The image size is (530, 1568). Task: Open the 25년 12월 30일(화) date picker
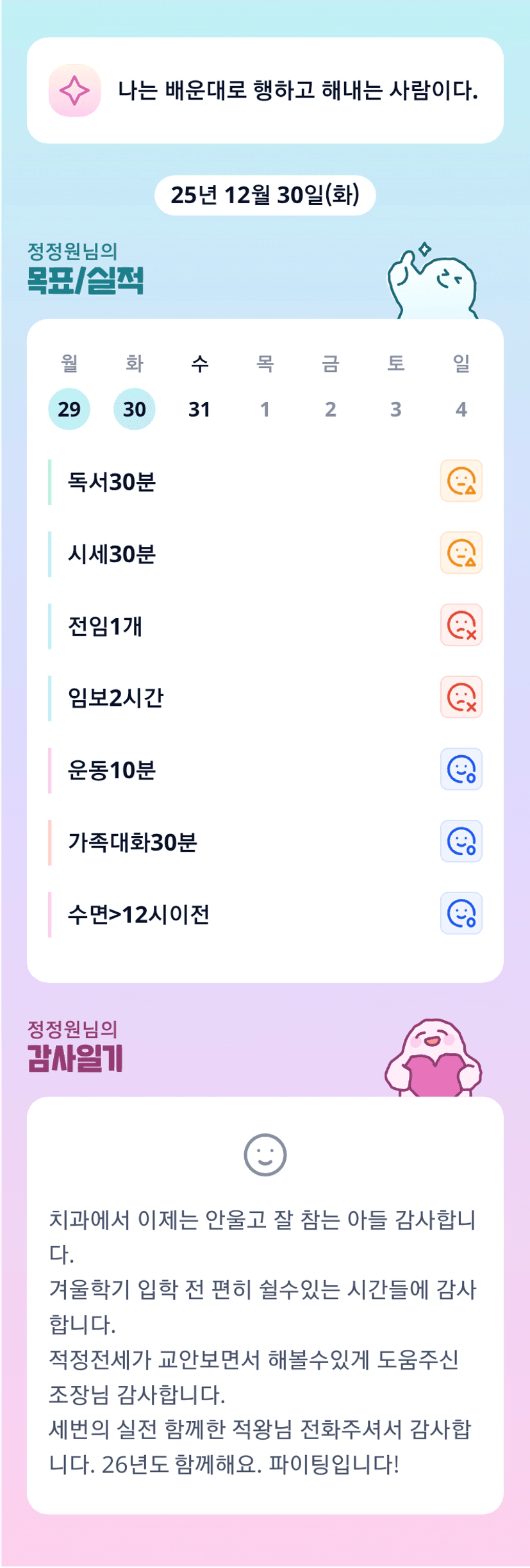pos(265,195)
